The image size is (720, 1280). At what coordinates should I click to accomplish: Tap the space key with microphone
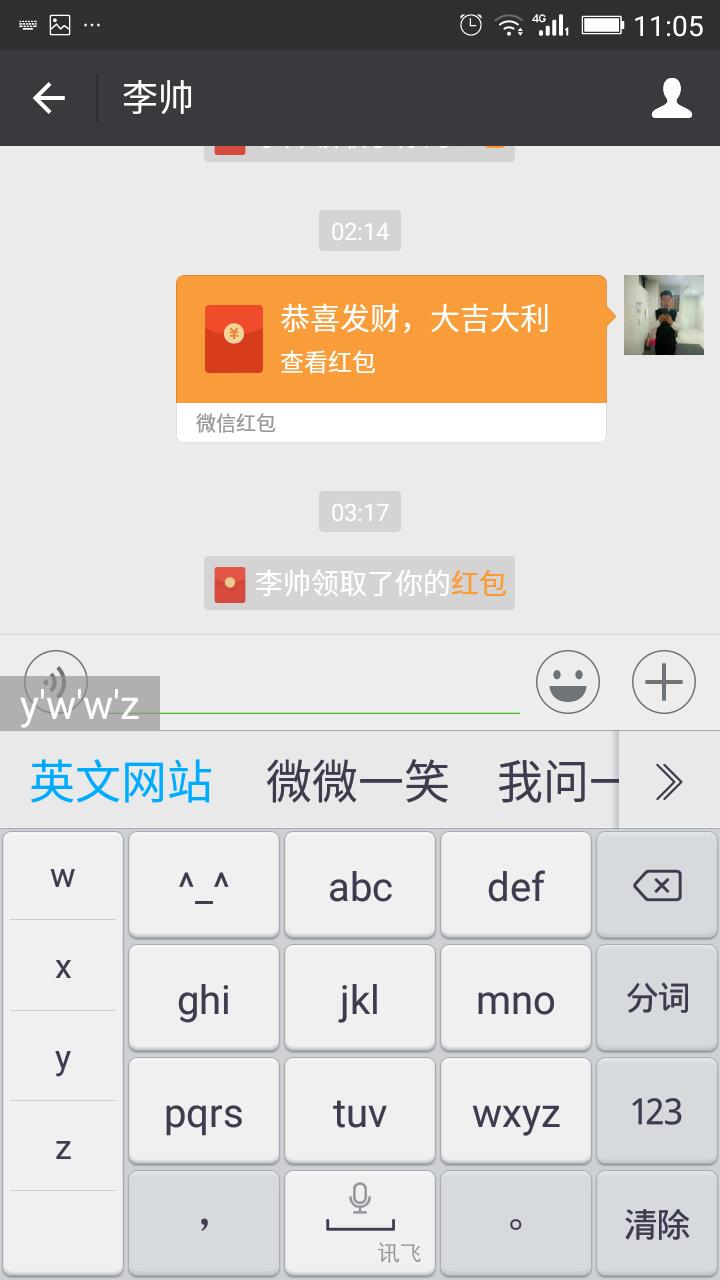click(360, 1224)
